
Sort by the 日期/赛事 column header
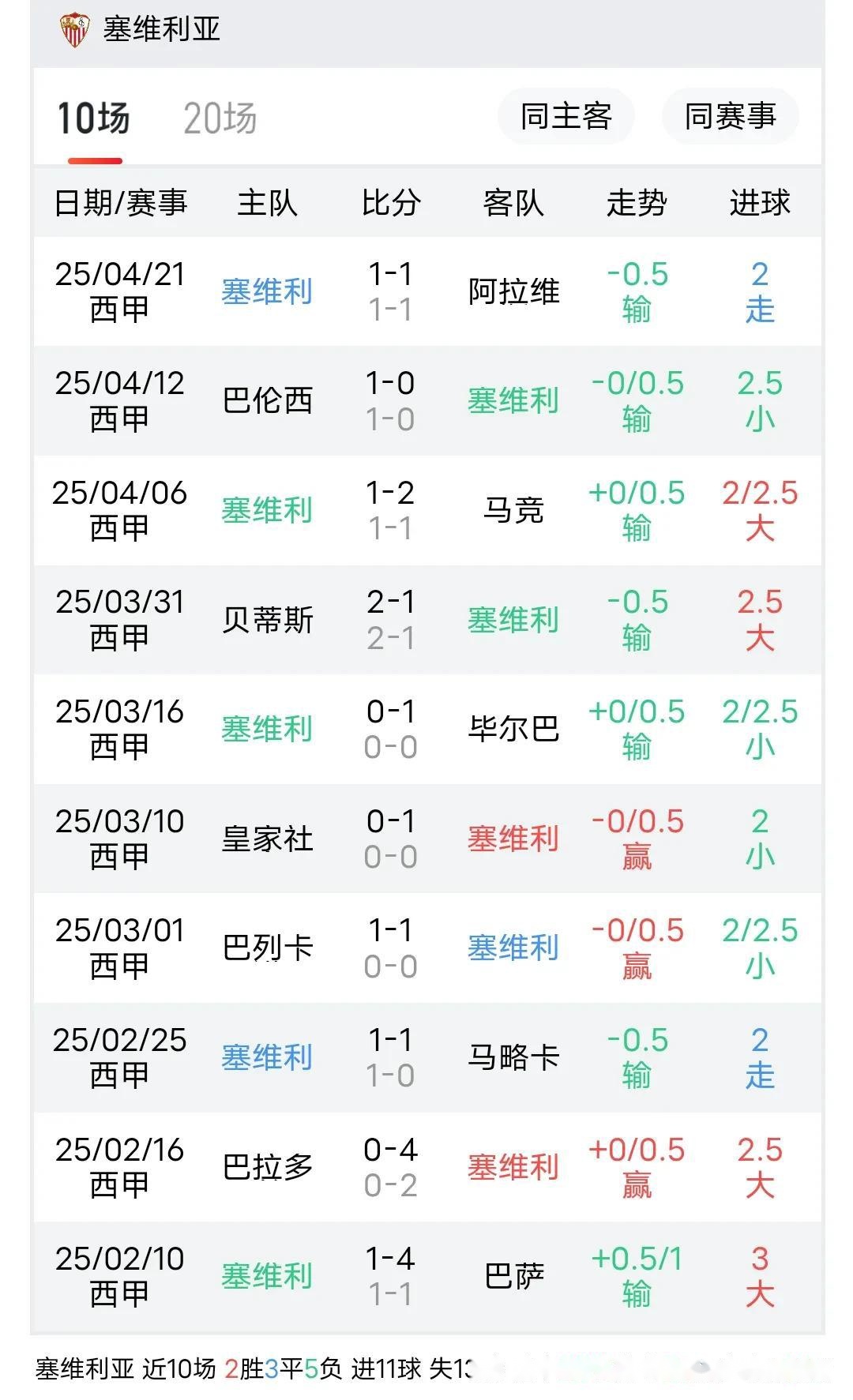click(x=122, y=201)
